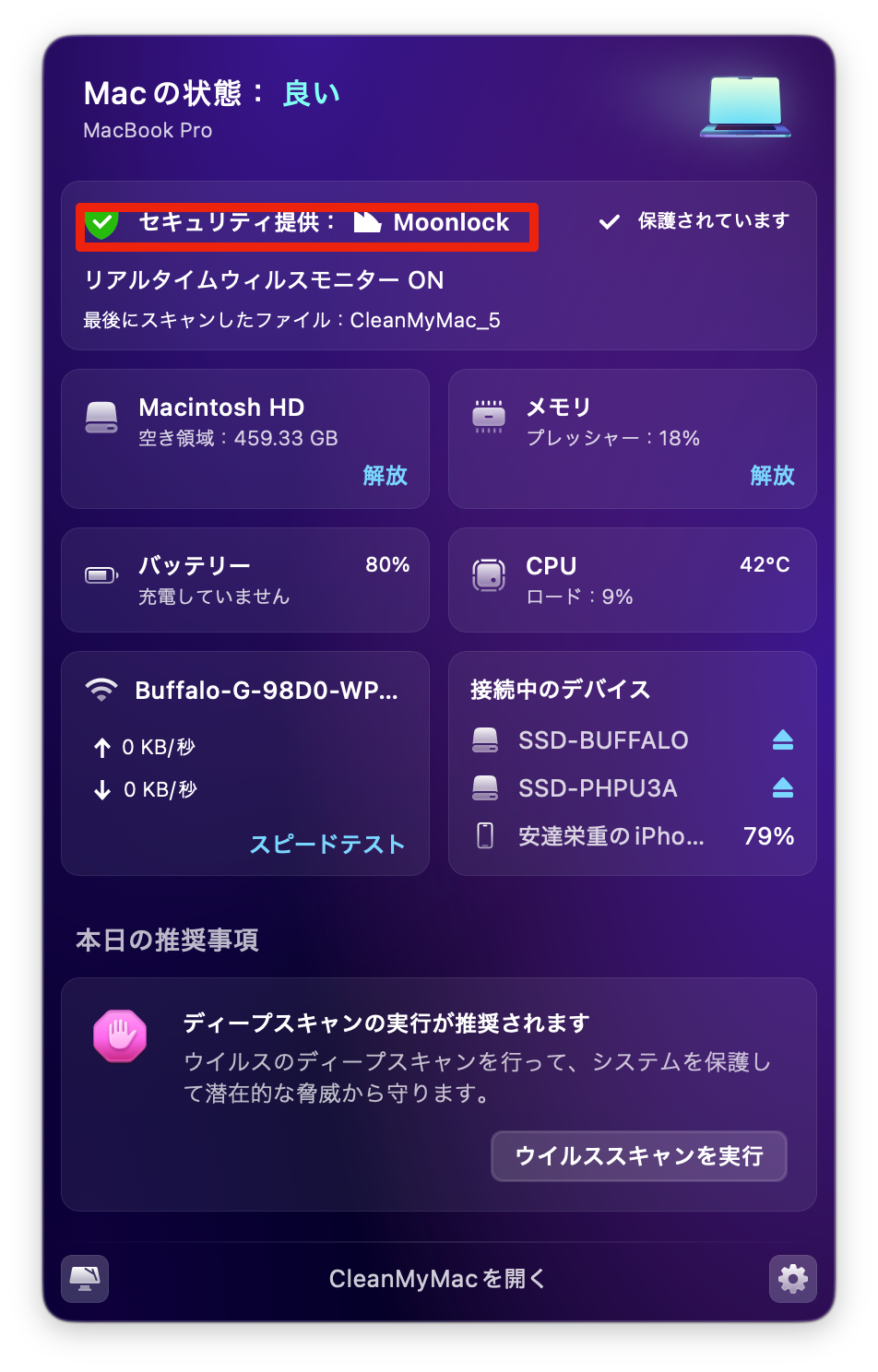
Task: Start ウイルススキャンを実行 button
Action: [638, 1156]
